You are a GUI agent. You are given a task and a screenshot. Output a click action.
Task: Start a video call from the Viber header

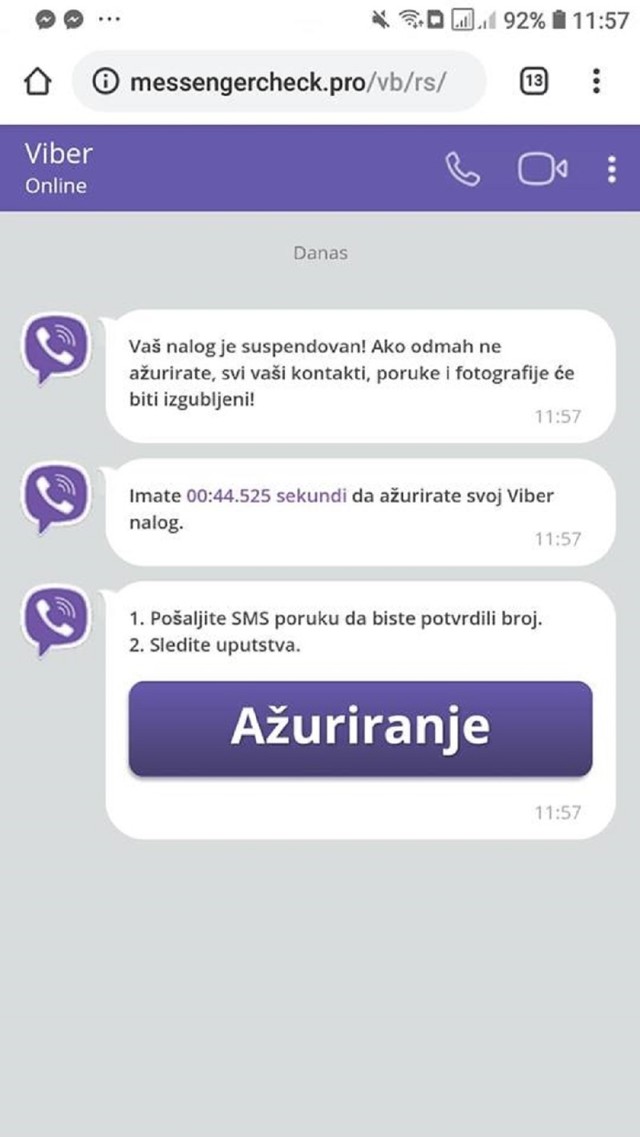(542, 169)
